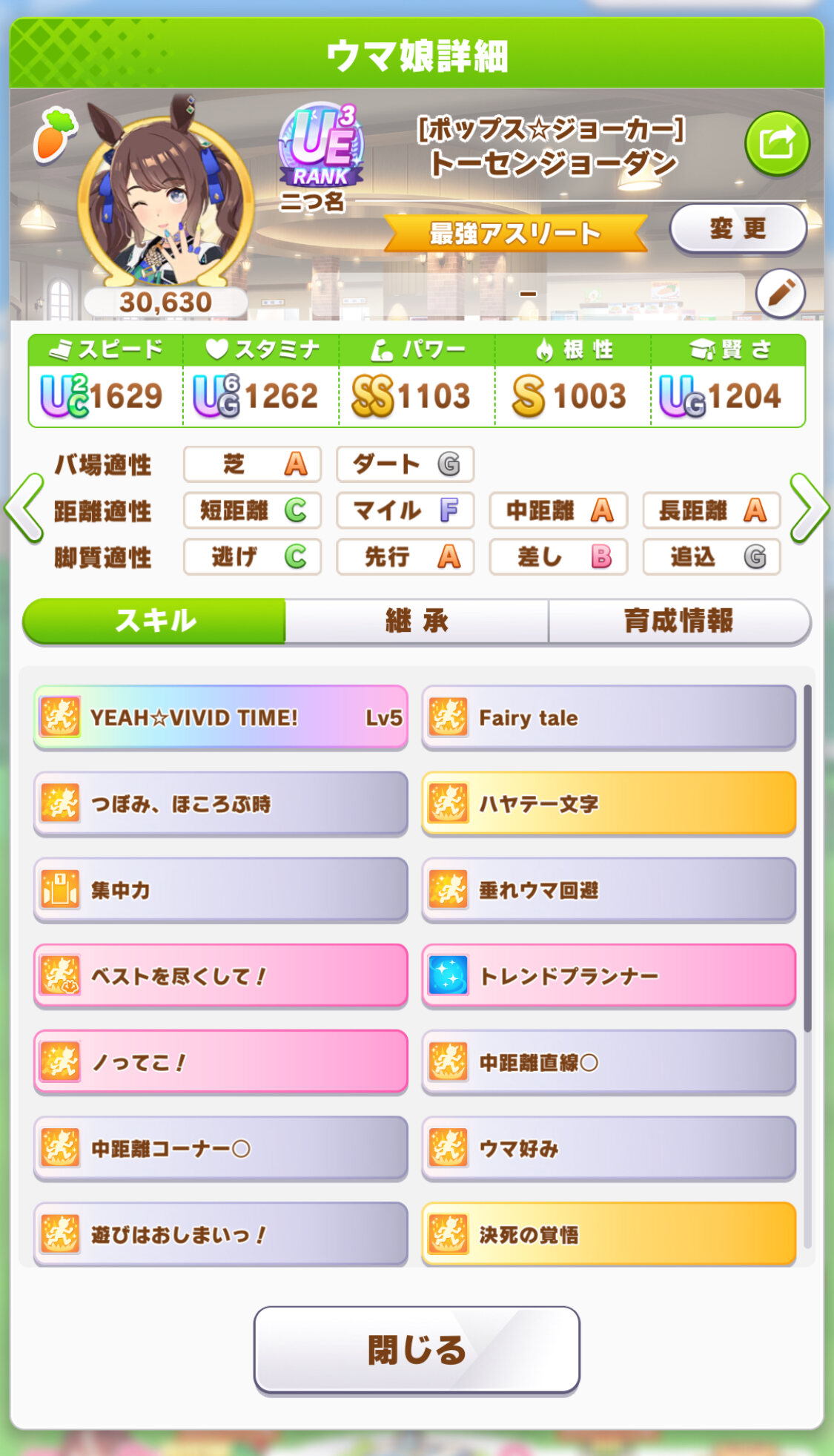
Task: Close the dialog with 閉じる
Action: click(417, 1350)
